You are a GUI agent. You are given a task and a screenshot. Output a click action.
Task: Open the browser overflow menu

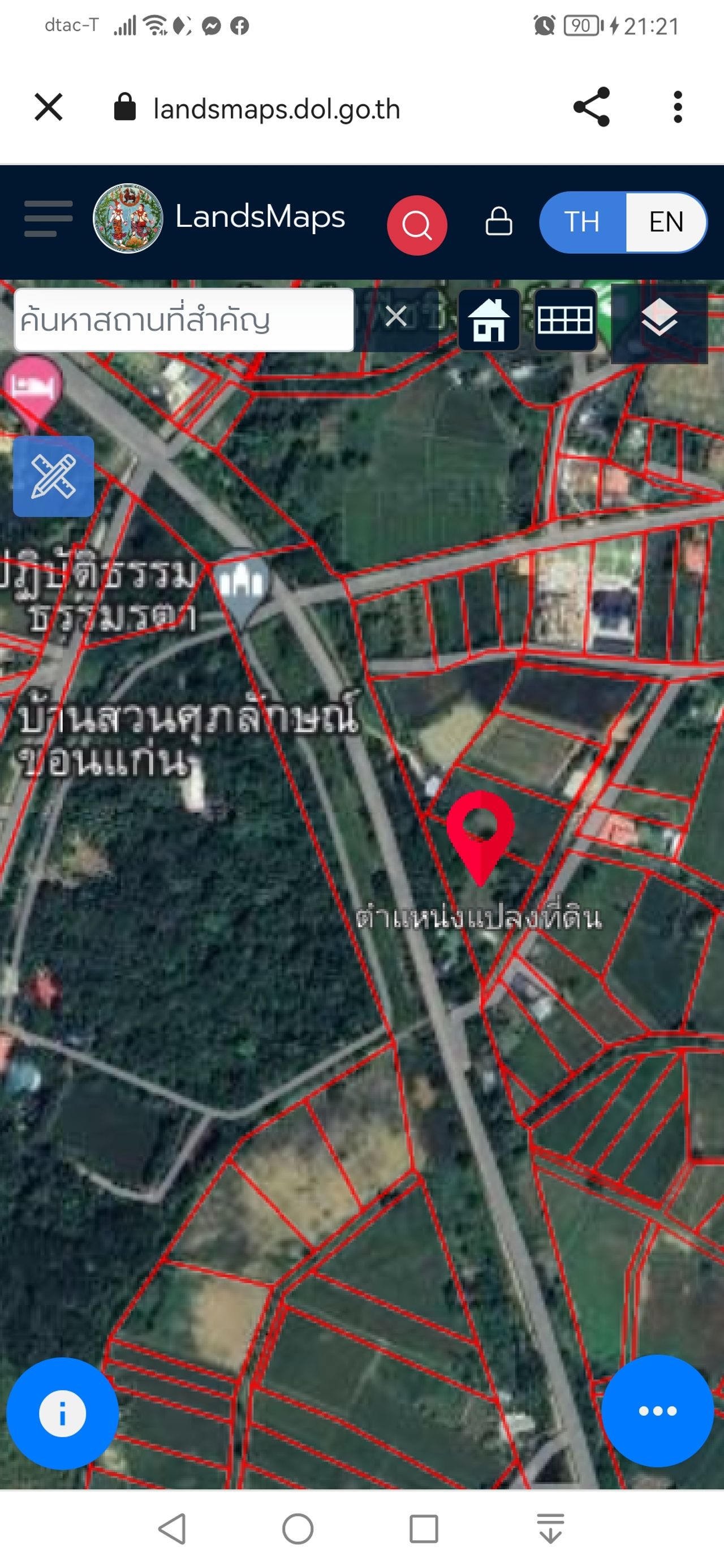click(677, 107)
